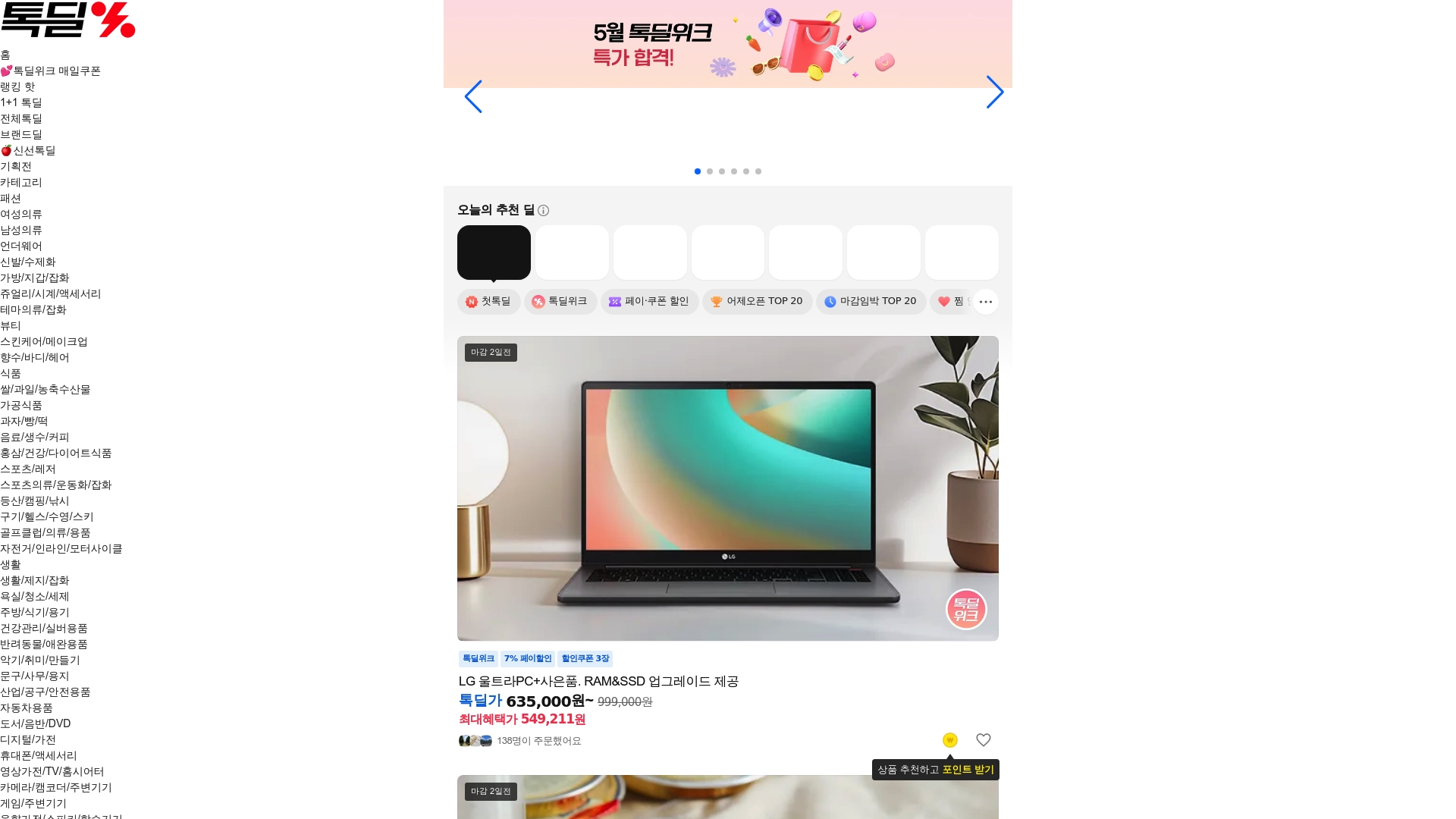Screen dimensions: 1456x819
Task: Add LG 울트라PC deal to wishlist
Action: point(984,740)
